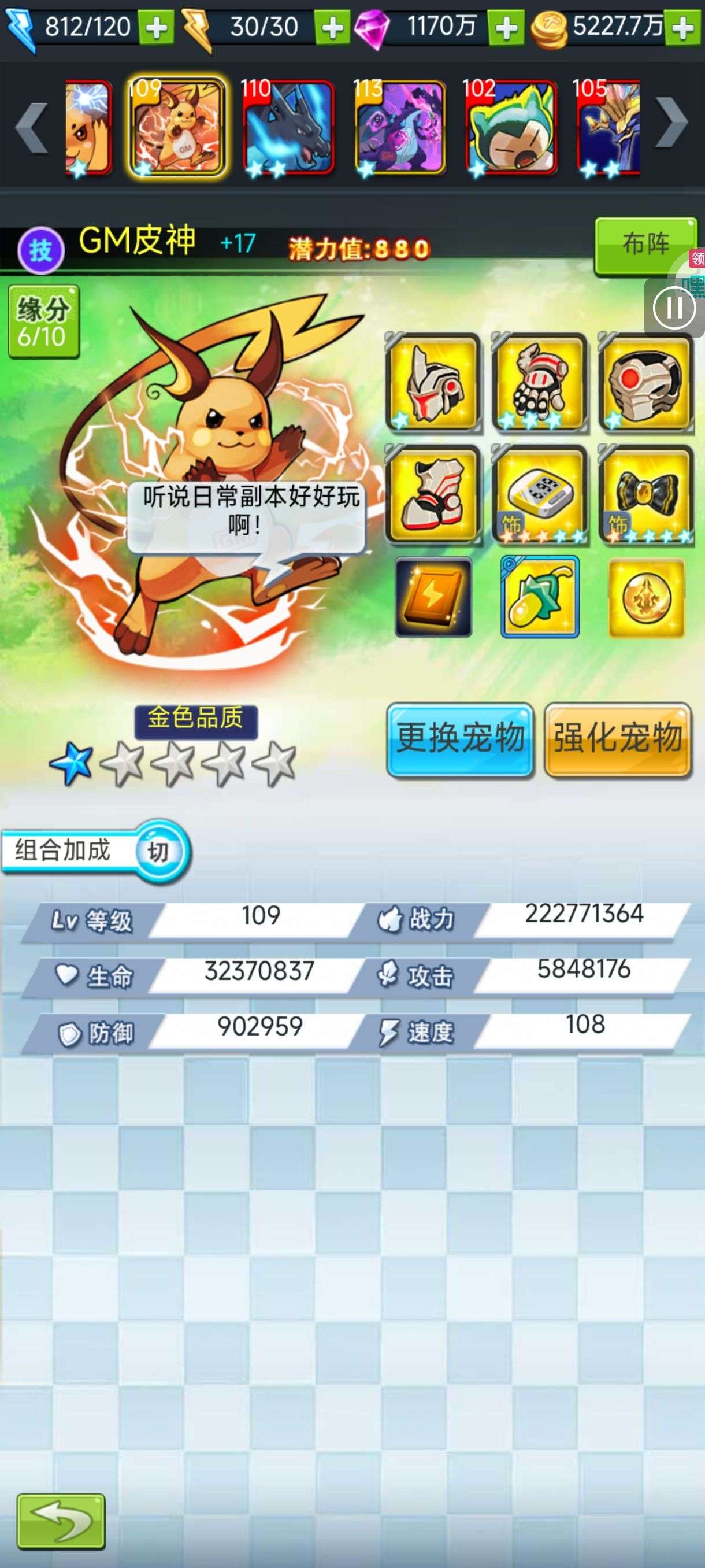Show next pets with right arrow

[671, 125]
